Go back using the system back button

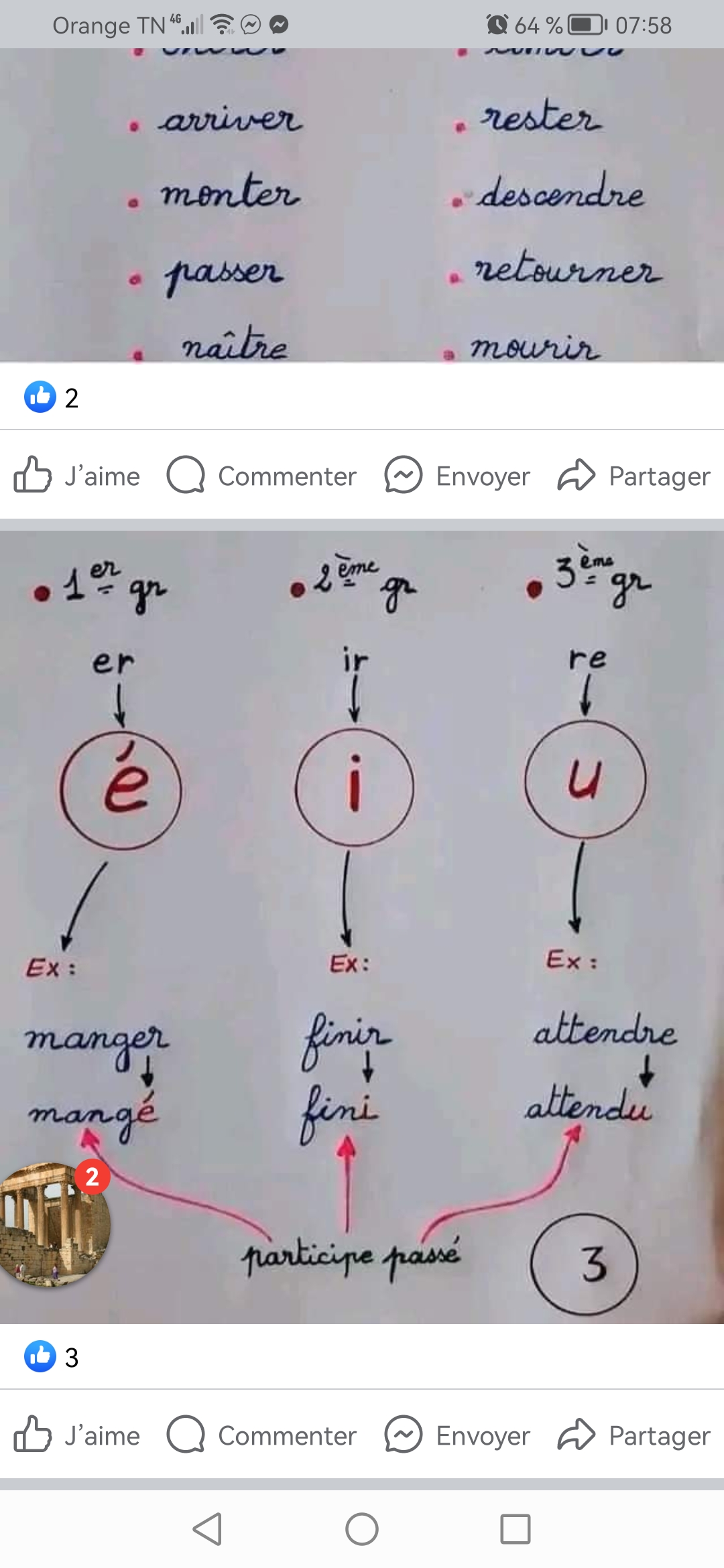tap(207, 1529)
